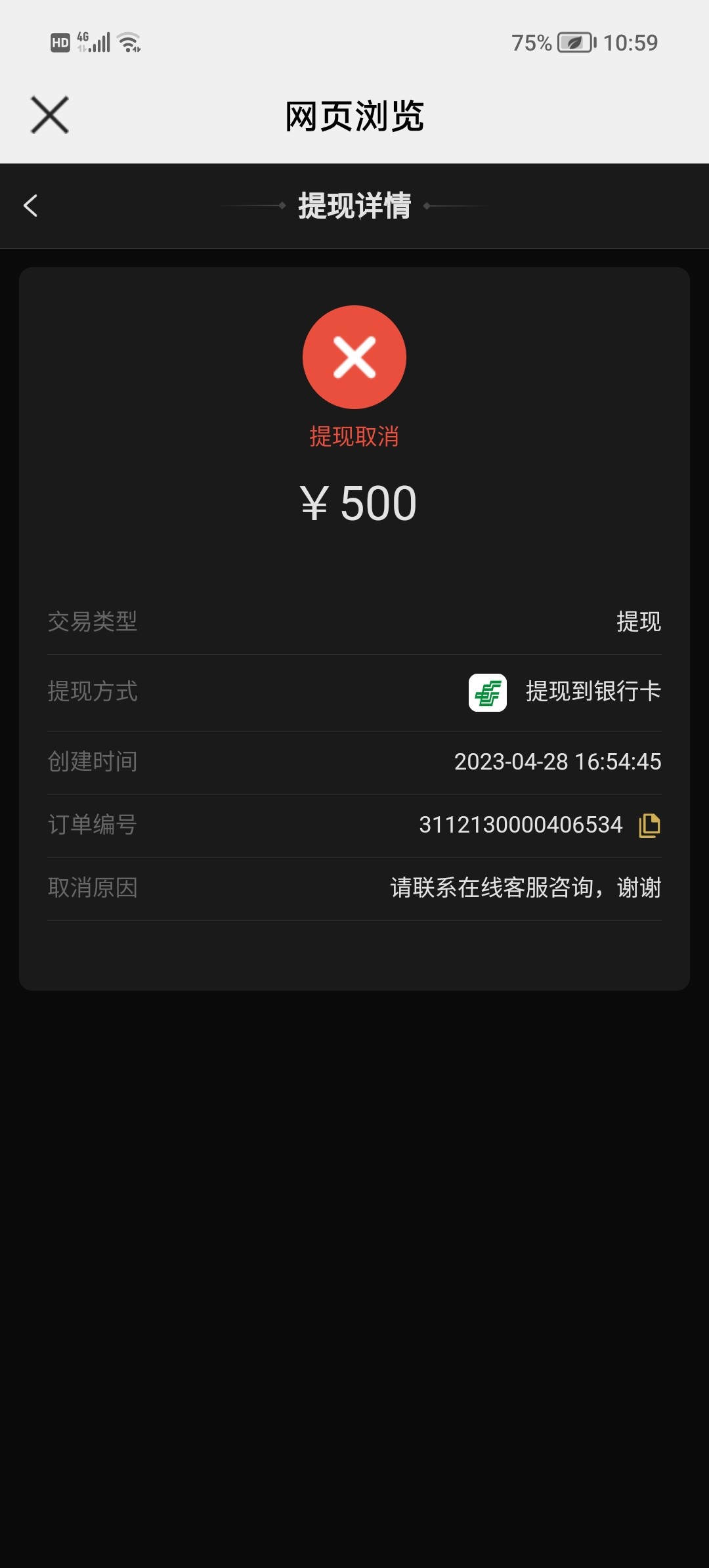
Task: Expand the 订单编号 order number row
Action: coord(354,825)
